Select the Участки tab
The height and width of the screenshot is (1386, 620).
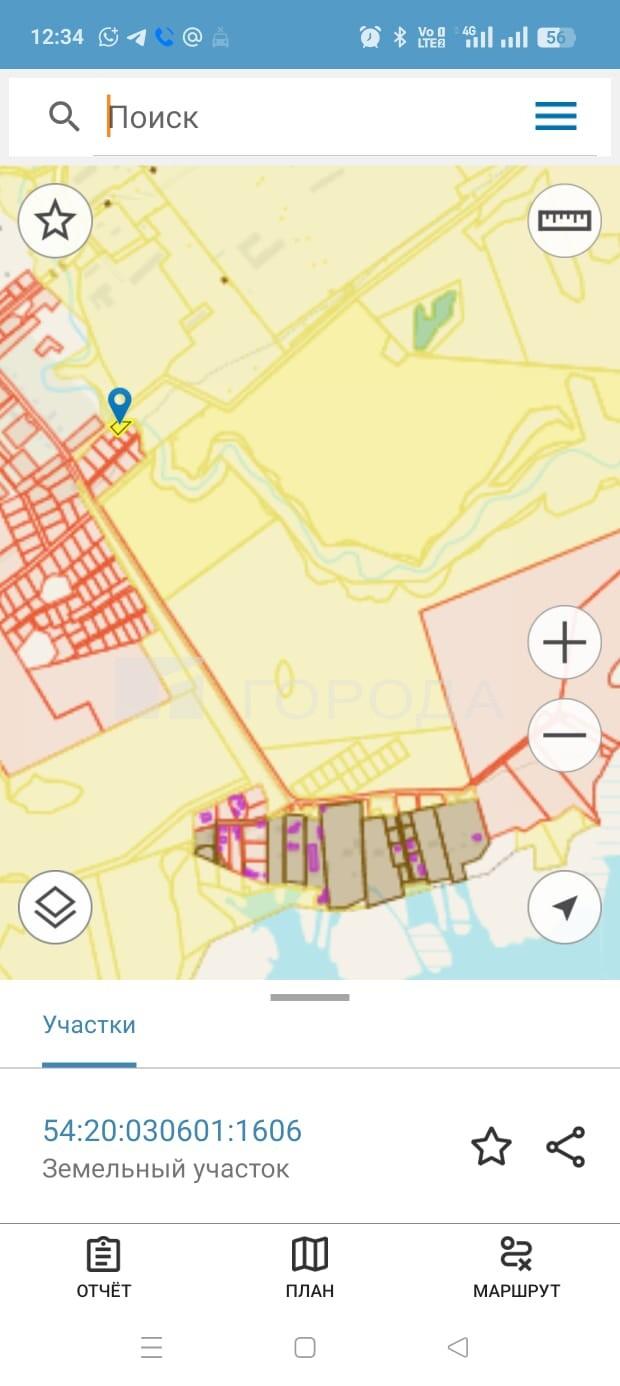(x=89, y=1025)
